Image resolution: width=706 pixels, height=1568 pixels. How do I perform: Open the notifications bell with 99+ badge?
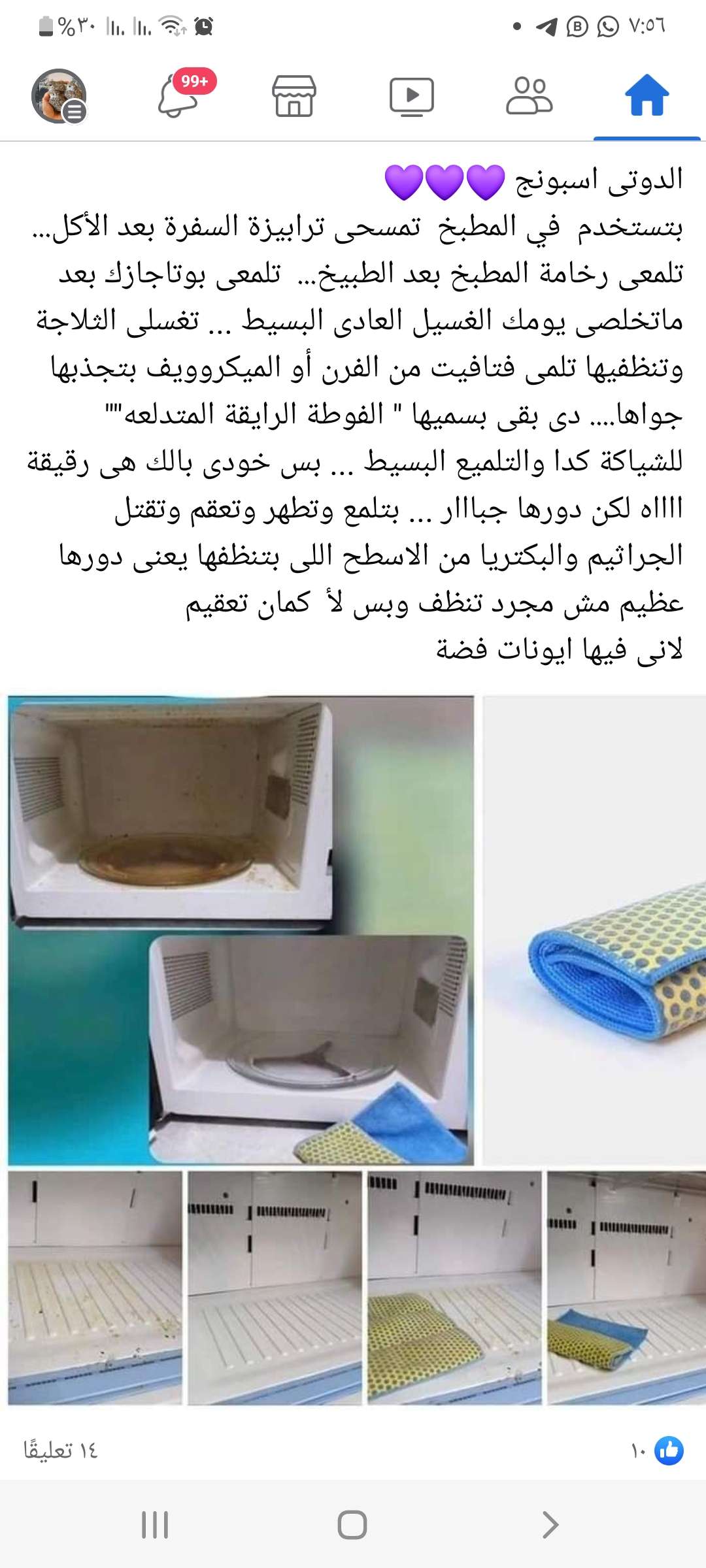tap(178, 95)
